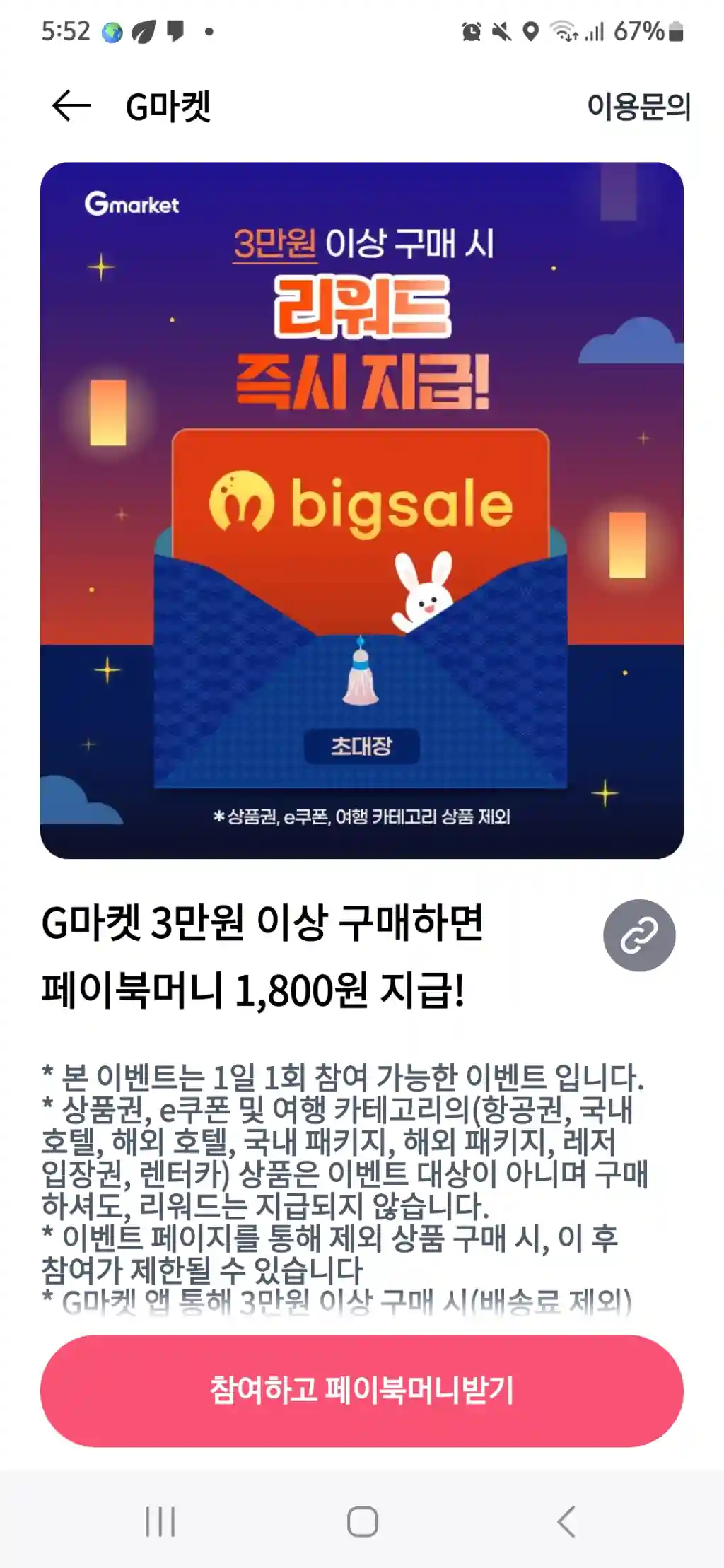
Task: Open 이용문의 (usage inquiry) at the top right
Action: 638,107
